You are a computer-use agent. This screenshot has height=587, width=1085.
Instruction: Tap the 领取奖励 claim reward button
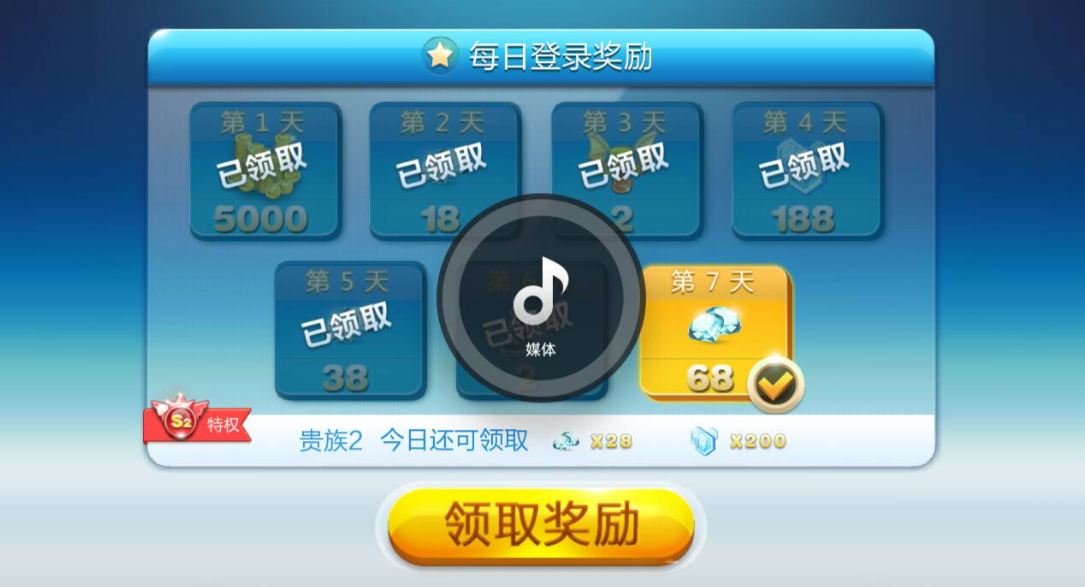541,525
